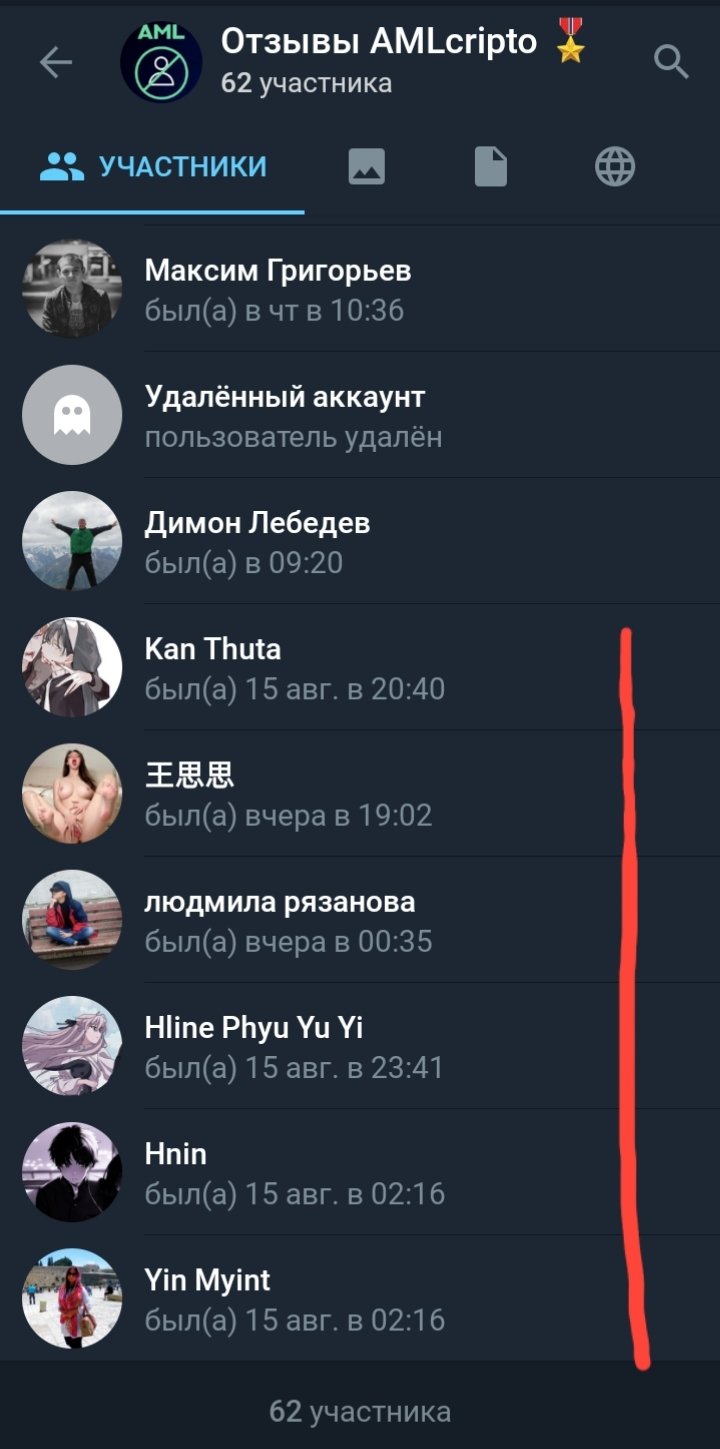
Task: View людмила рязанова's profile
Action: 280,919
